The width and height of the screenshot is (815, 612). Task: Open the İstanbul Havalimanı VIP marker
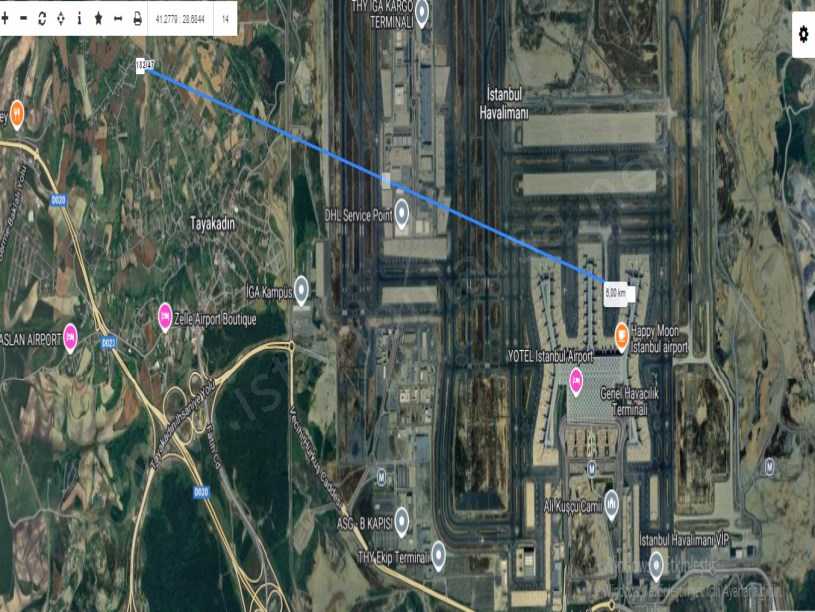pos(656,564)
